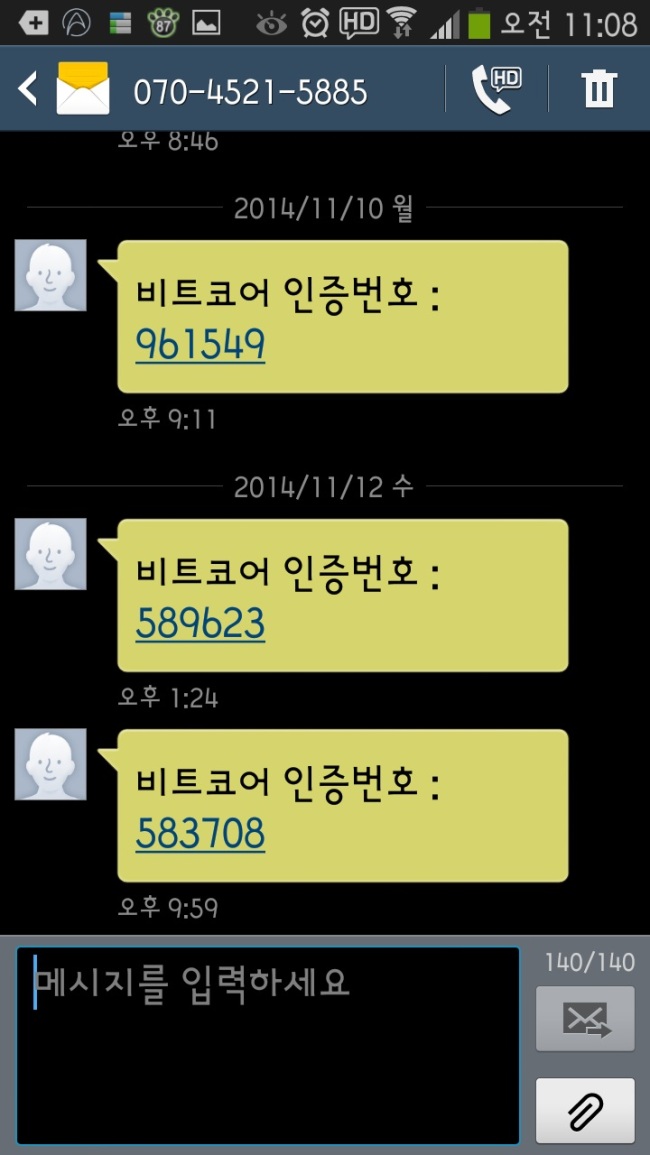
Task: Tap the linked code 589623
Action: (x=200, y=623)
